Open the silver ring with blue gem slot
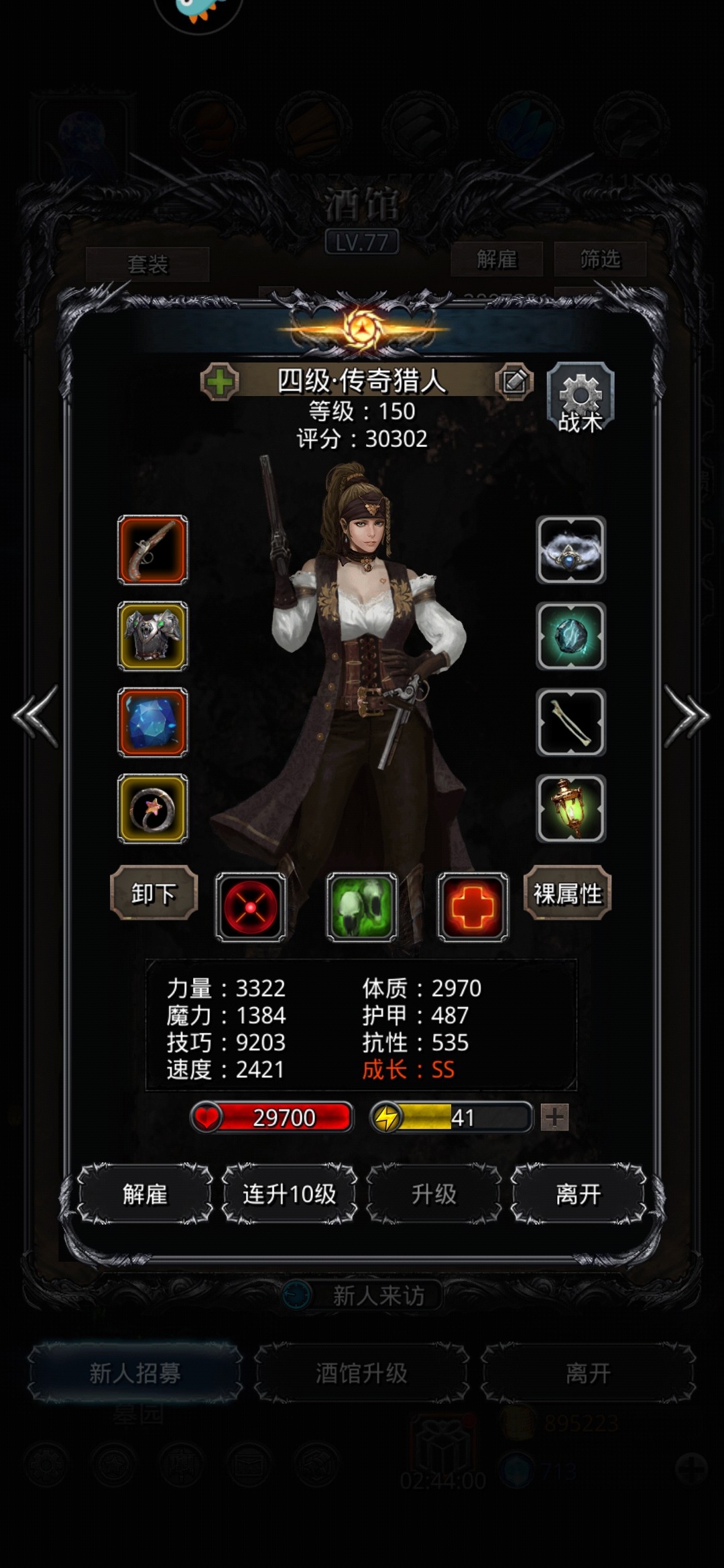The width and height of the screenshot is (724, 1568). point(571,549)
